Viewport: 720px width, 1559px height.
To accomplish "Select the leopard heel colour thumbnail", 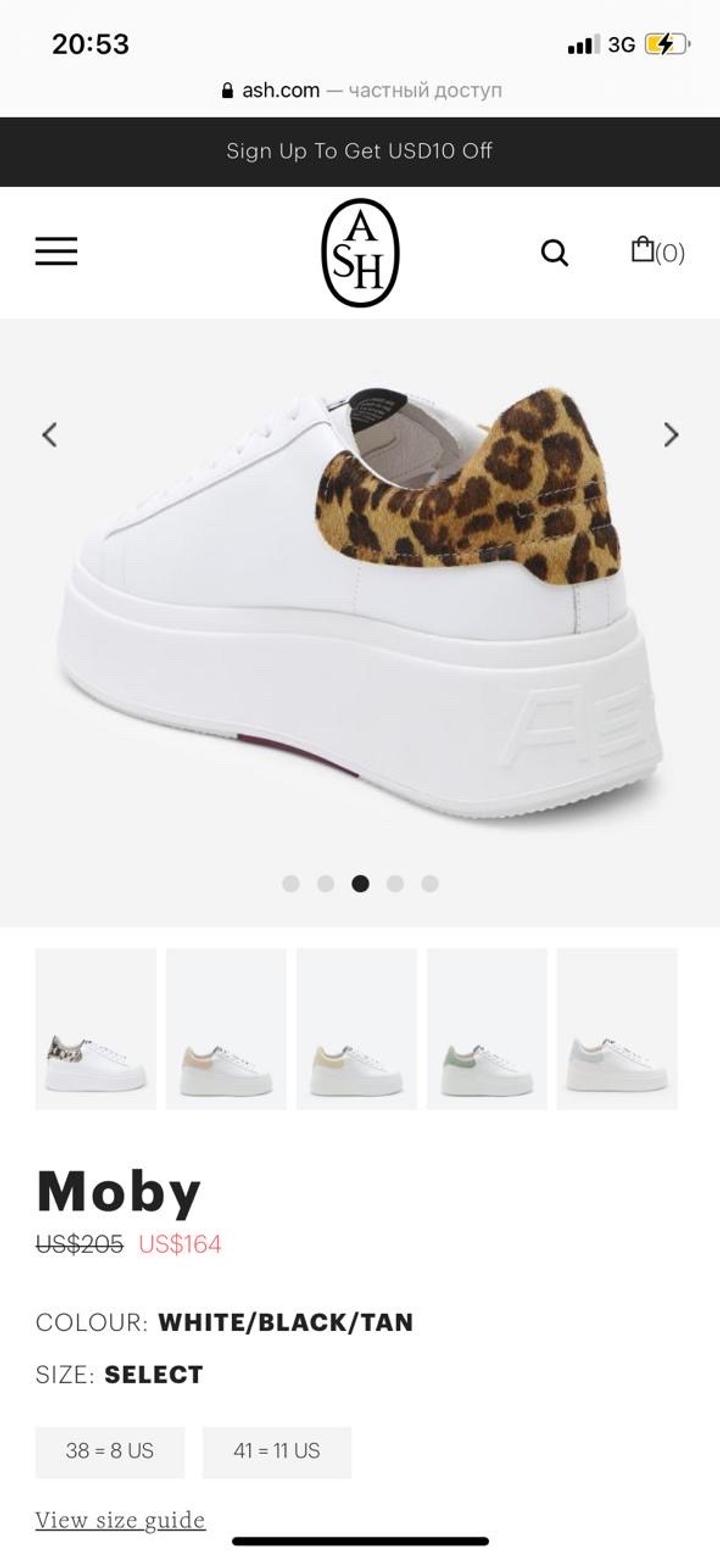I will [x=96, y=1029].
